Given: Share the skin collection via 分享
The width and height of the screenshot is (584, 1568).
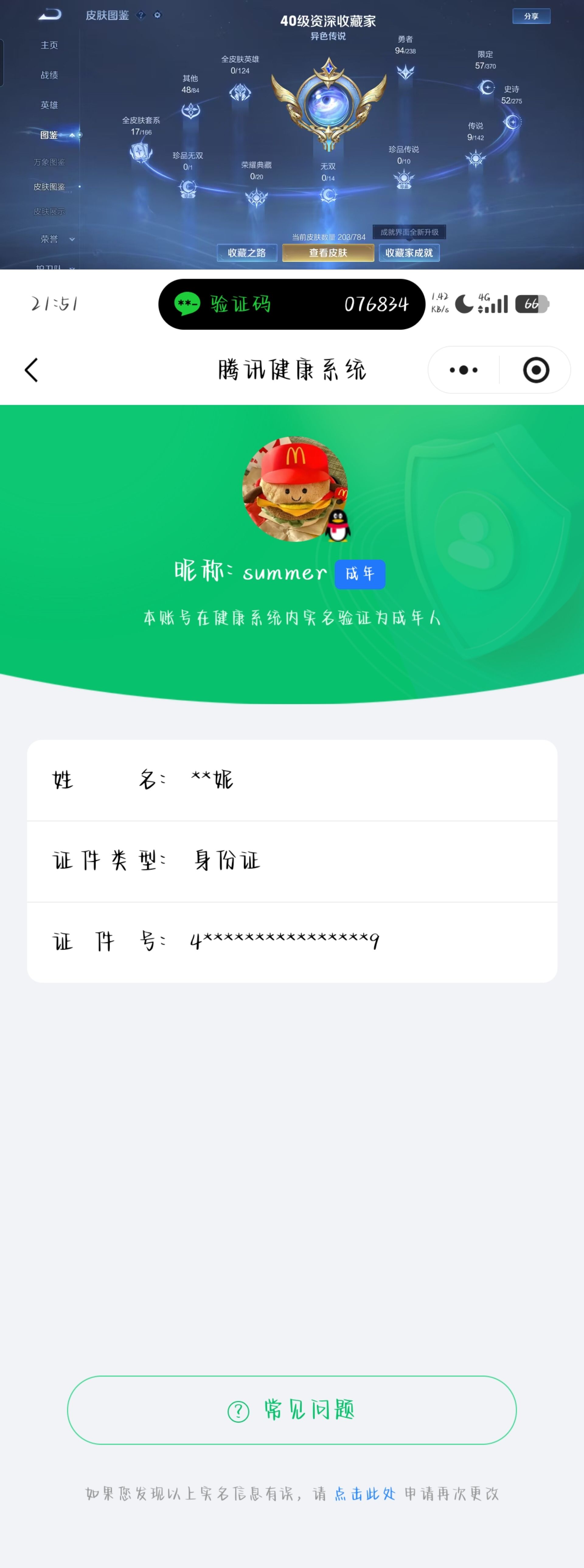Looking at the screenshot, I should [531, 16].
